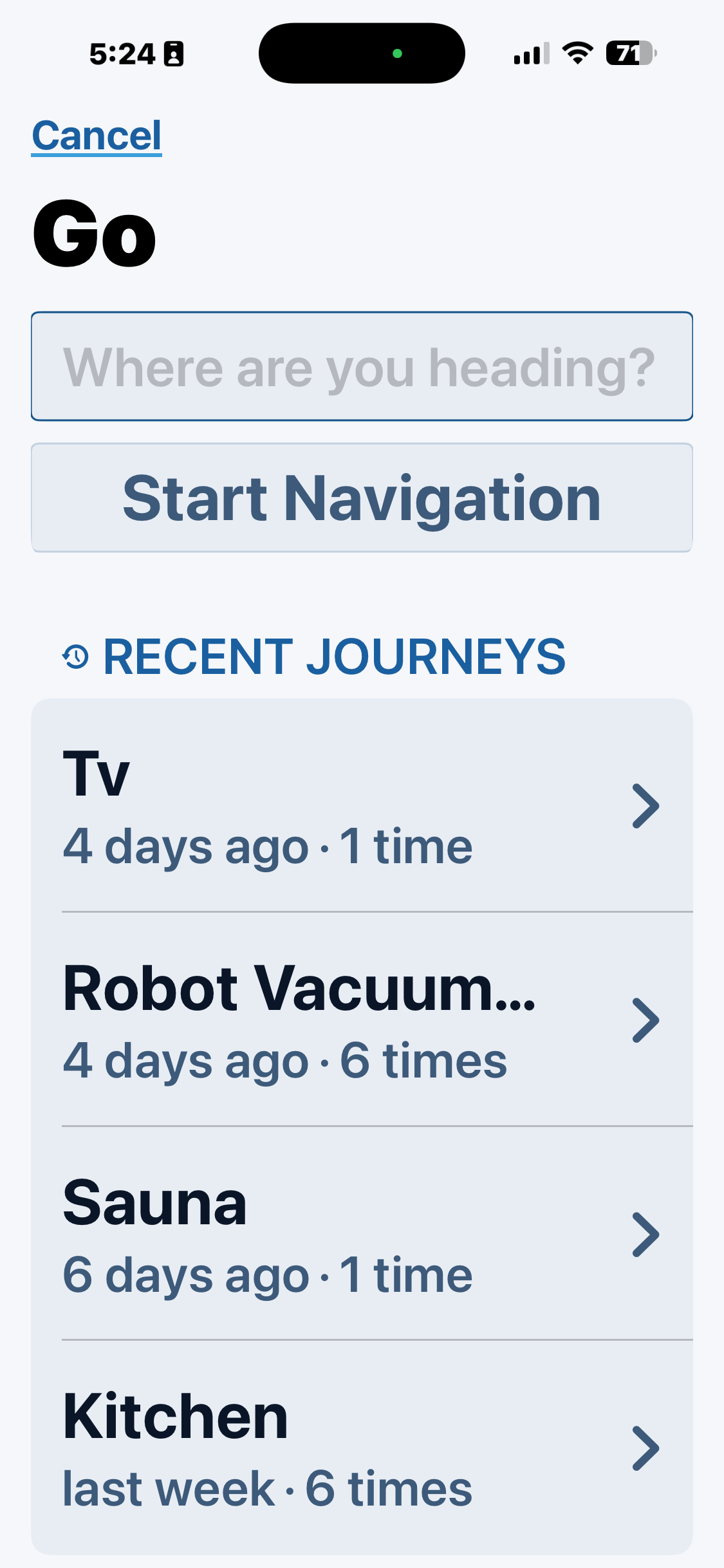Screen dimensions: 724x1568
Task: Cancel and close the Go screen
Action: coord(97,136)
